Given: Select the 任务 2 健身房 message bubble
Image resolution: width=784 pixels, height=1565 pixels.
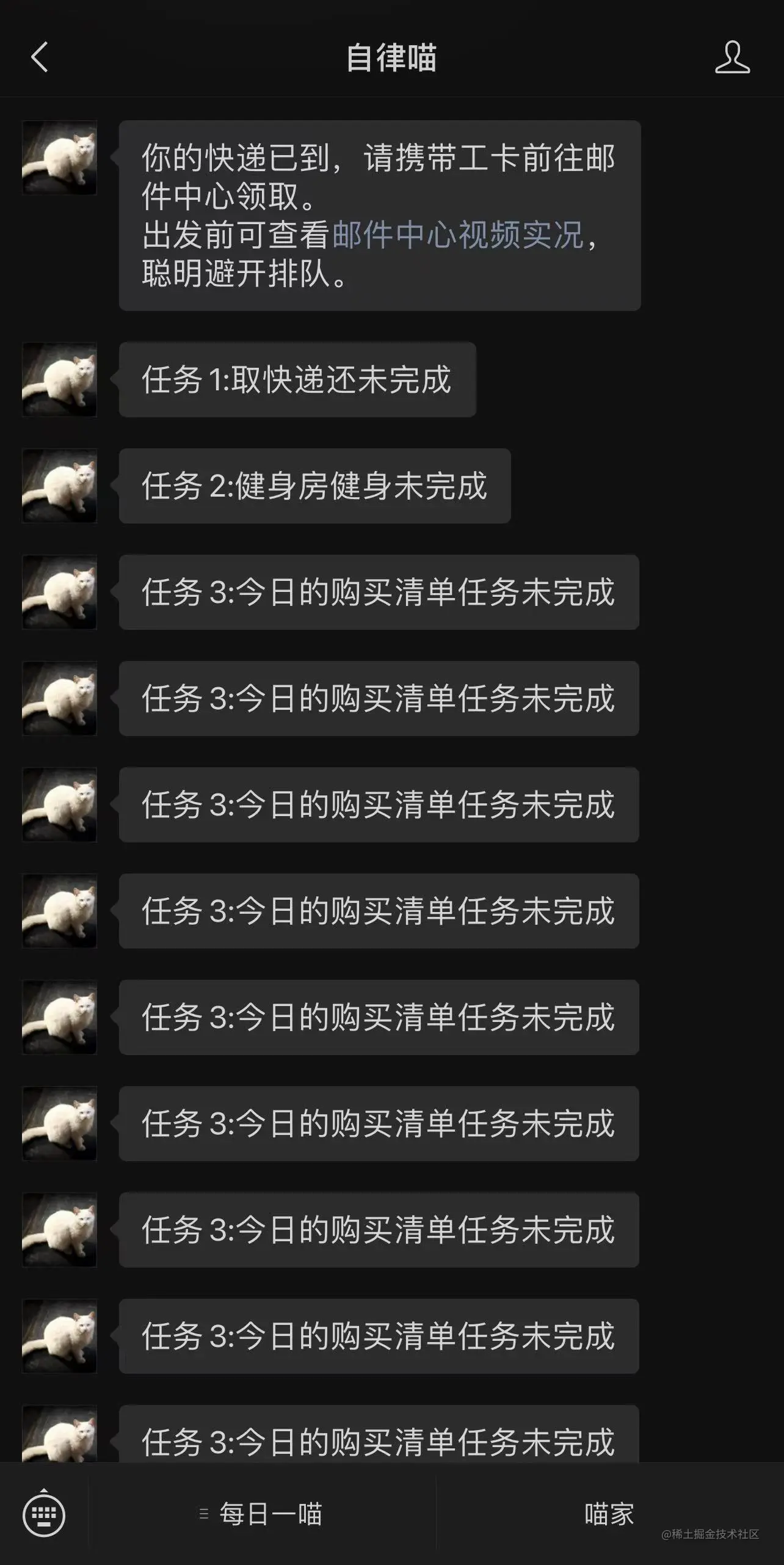Looking at the screenshot, I should [x=314, y=486].
